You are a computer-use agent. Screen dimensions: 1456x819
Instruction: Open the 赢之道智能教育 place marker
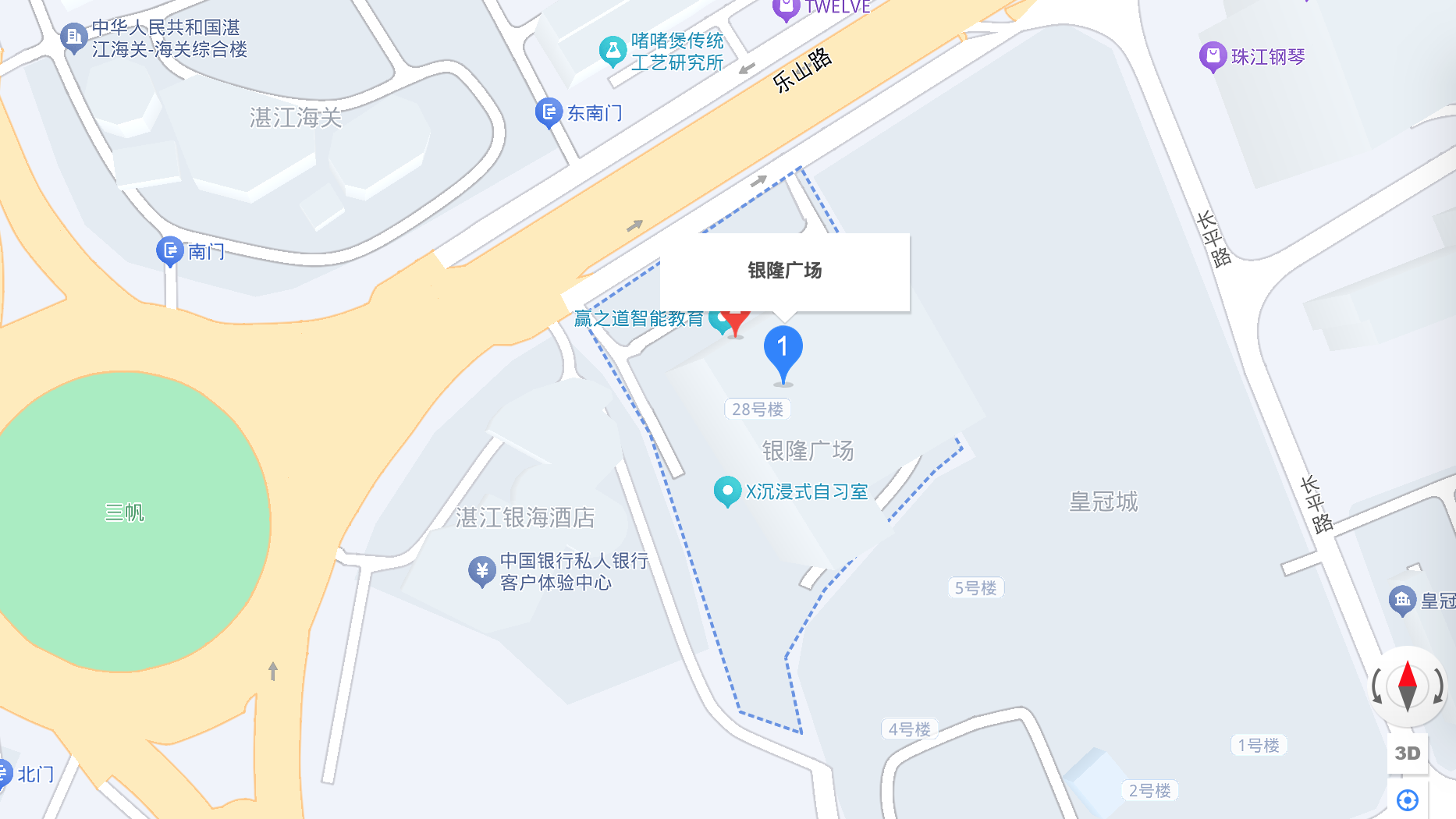coord(720,320)
